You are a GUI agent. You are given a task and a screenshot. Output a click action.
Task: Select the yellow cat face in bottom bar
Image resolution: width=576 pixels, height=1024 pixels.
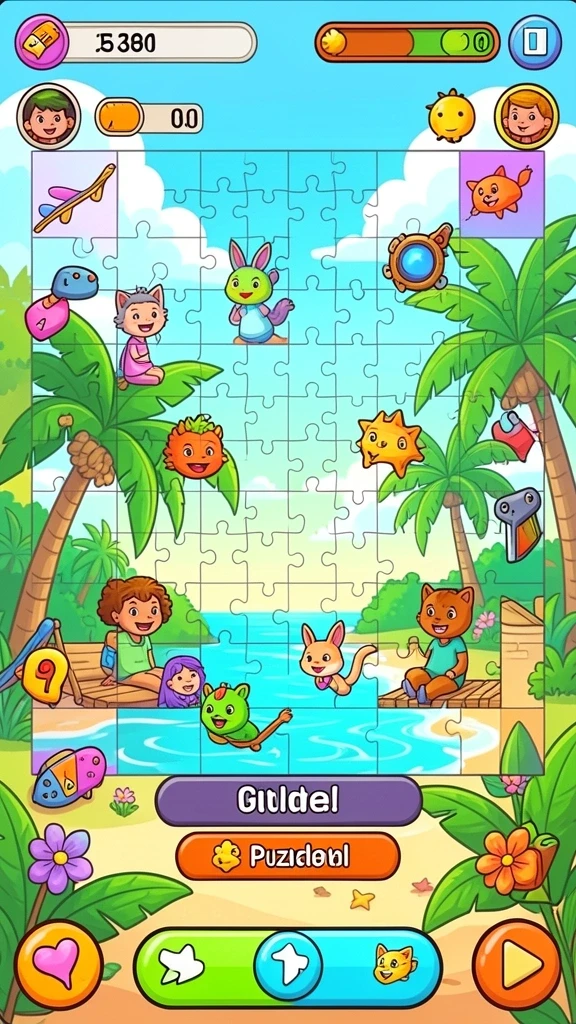click(x=394, y=964)
